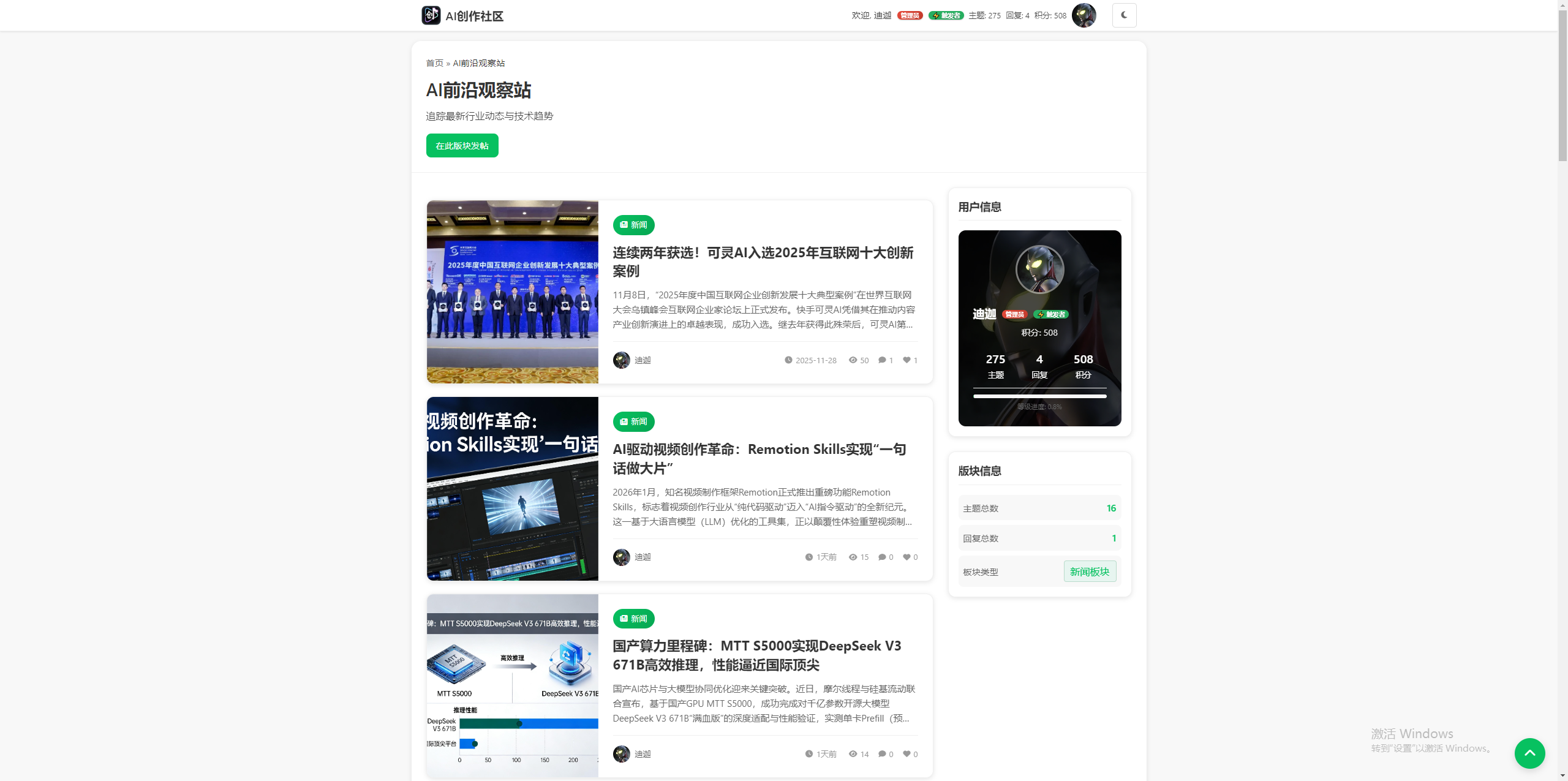
Task: Open the MTT S5000 post chart thumbnail
Action: tap(513, 685)
